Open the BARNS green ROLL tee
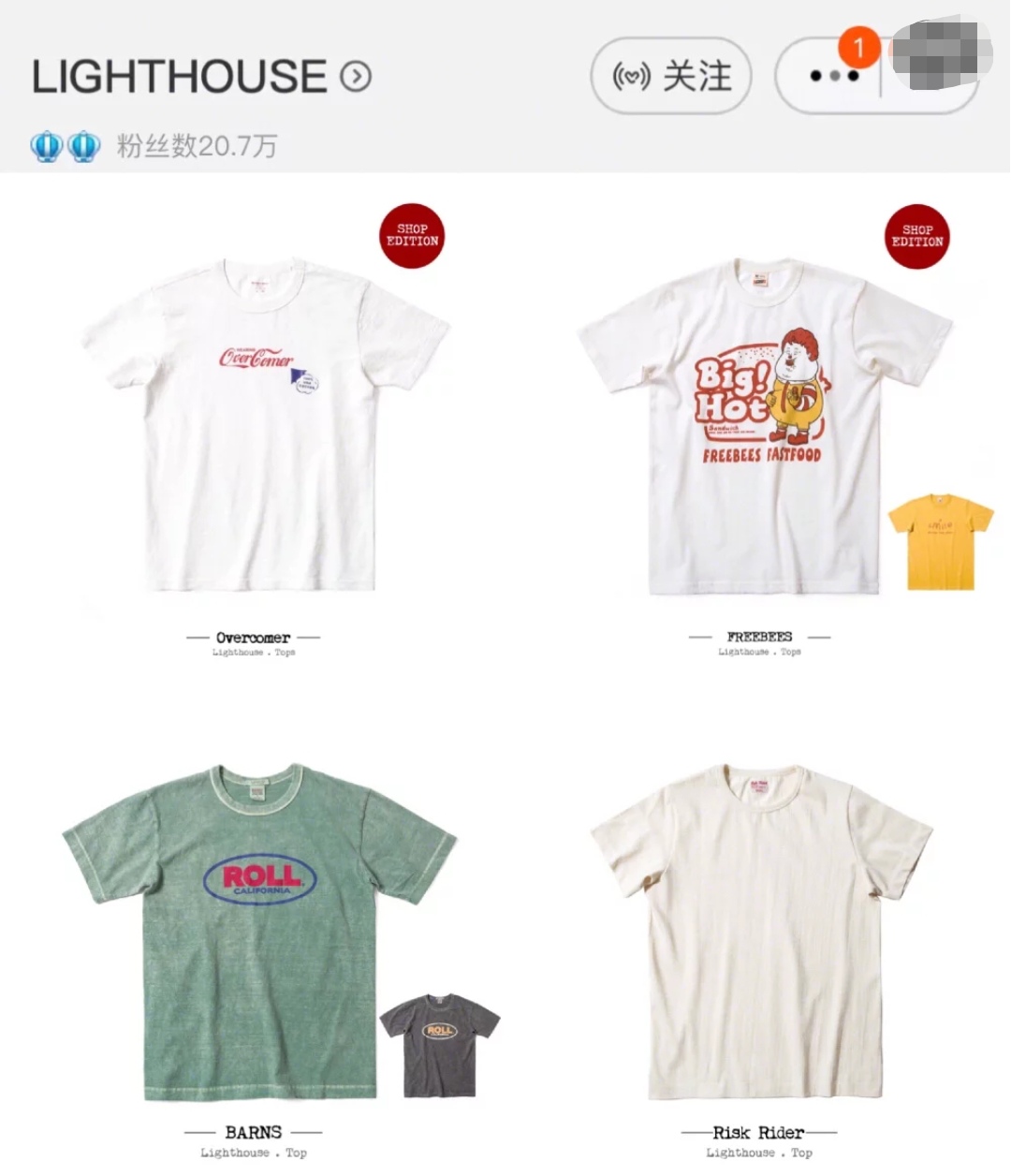This screenshot has height=1176, width=1011. [257, 932]
